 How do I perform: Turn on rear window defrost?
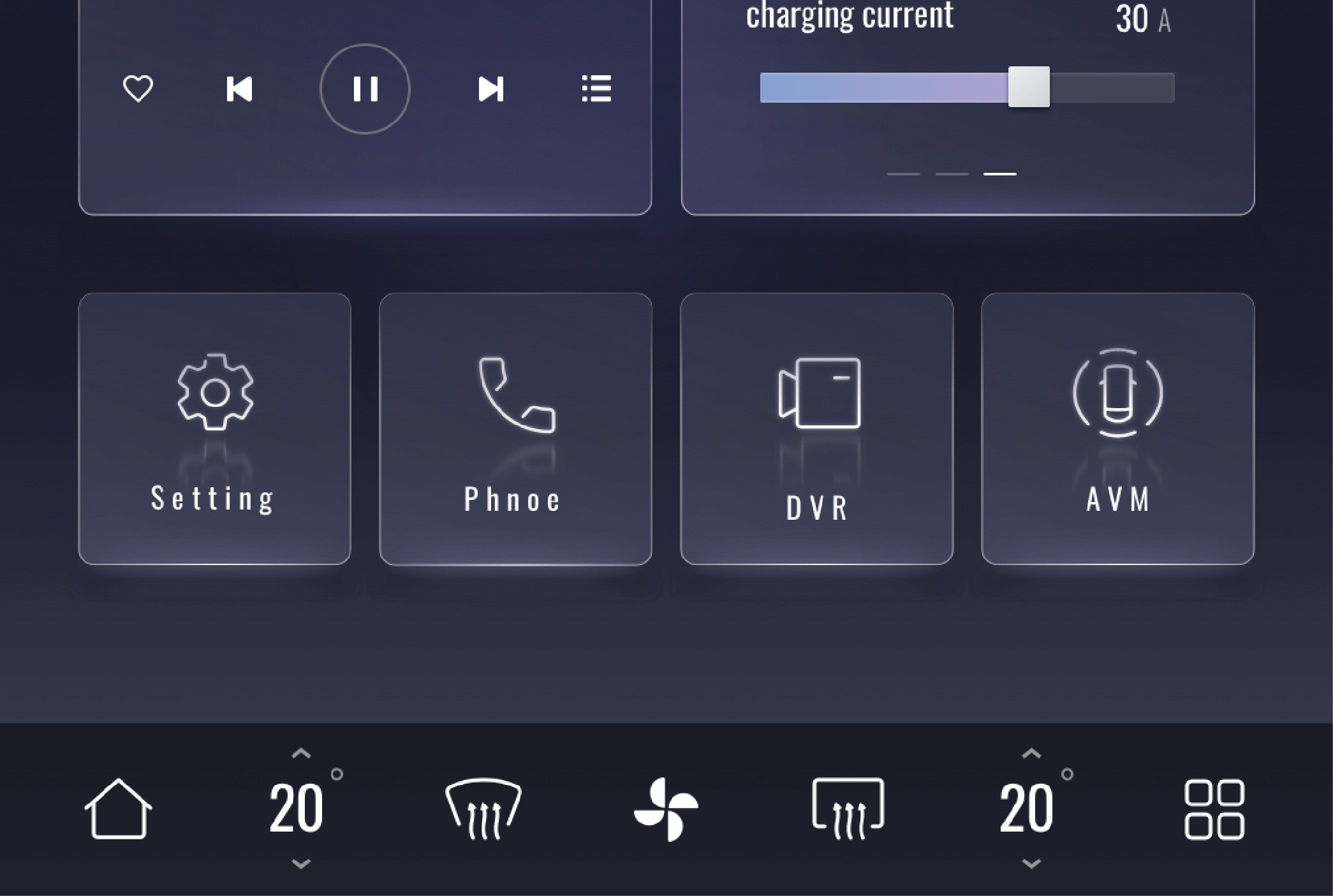coord(848,809)
